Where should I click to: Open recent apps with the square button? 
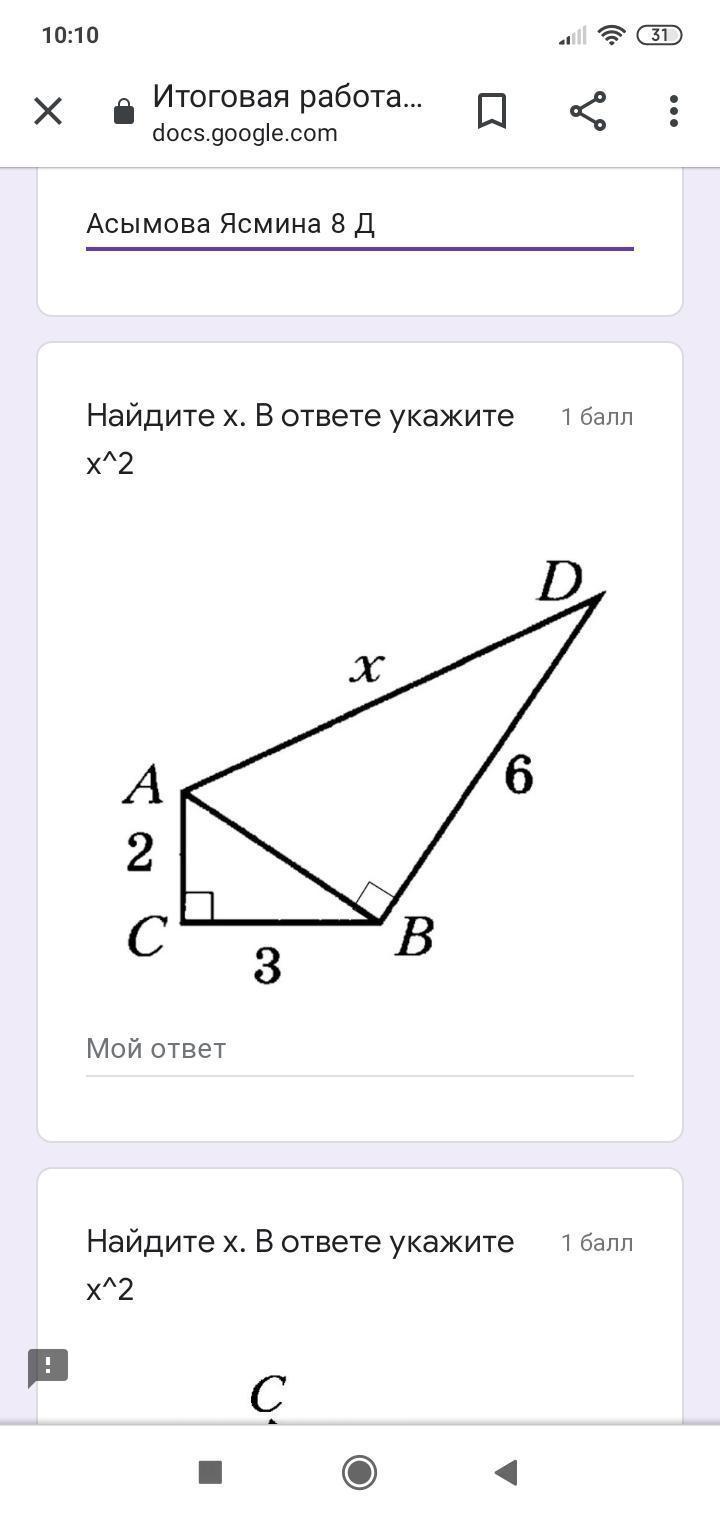(x=210, y=1472)
